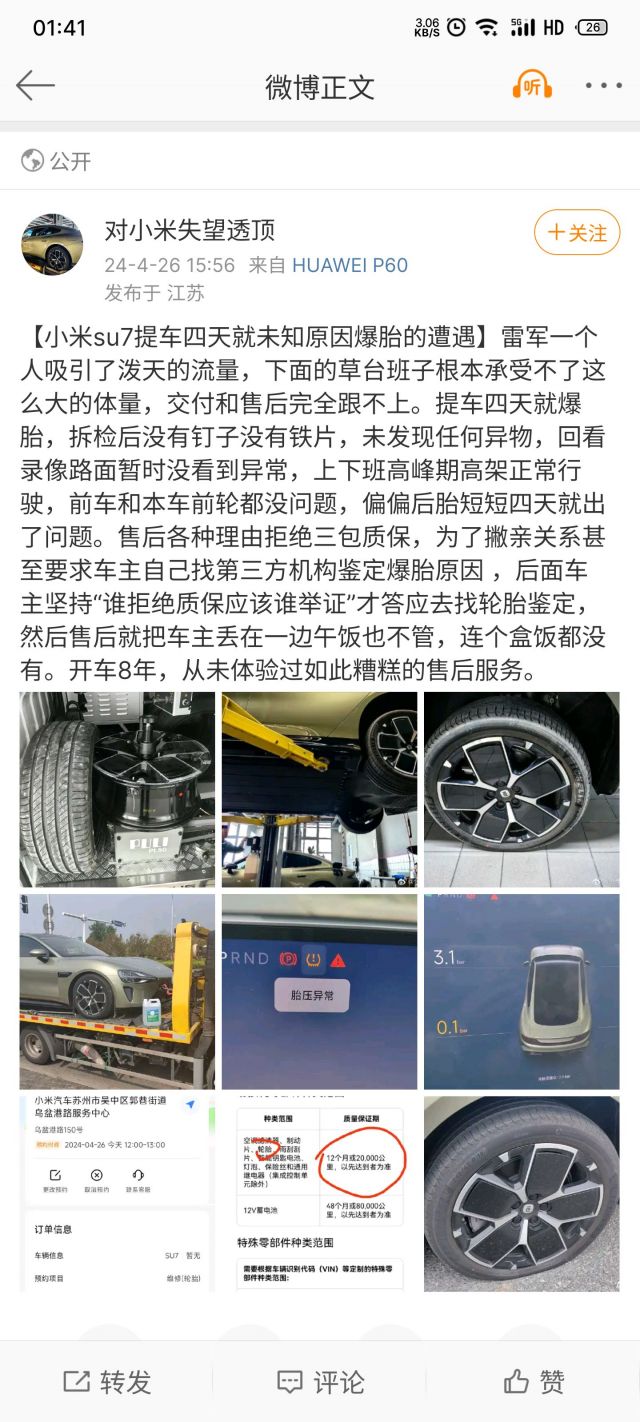
Task: Open the photo of tire on PULI machine
Action: click(x=117, y=789)
